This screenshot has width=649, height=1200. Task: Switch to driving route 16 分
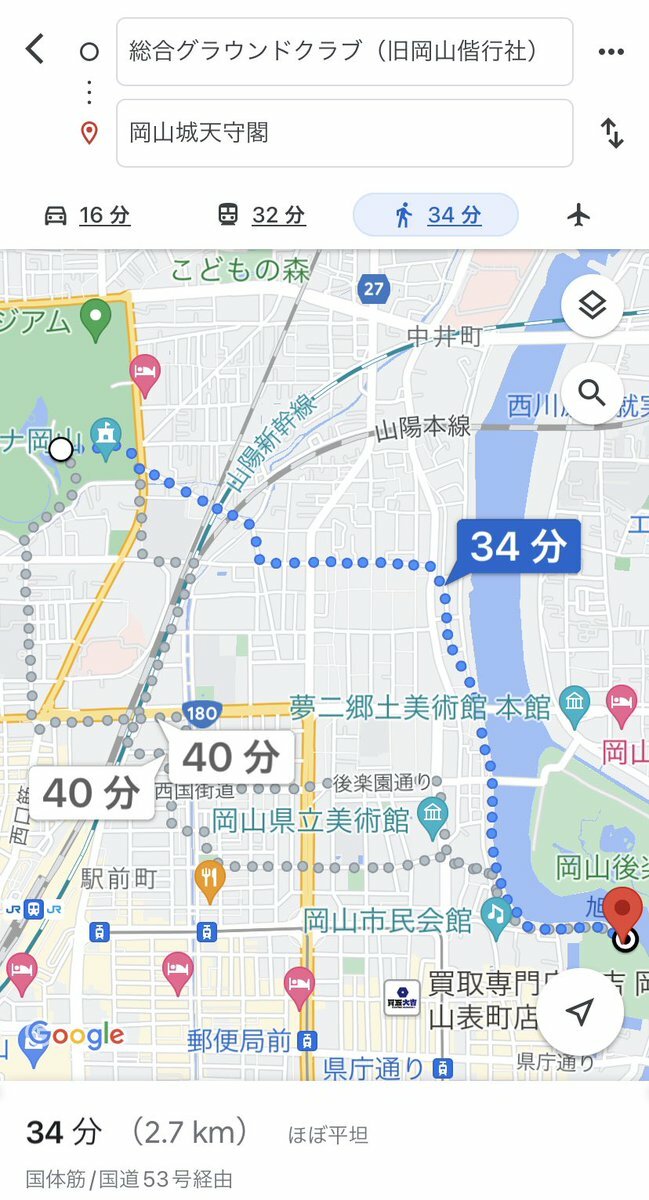(x=88, y=214)
